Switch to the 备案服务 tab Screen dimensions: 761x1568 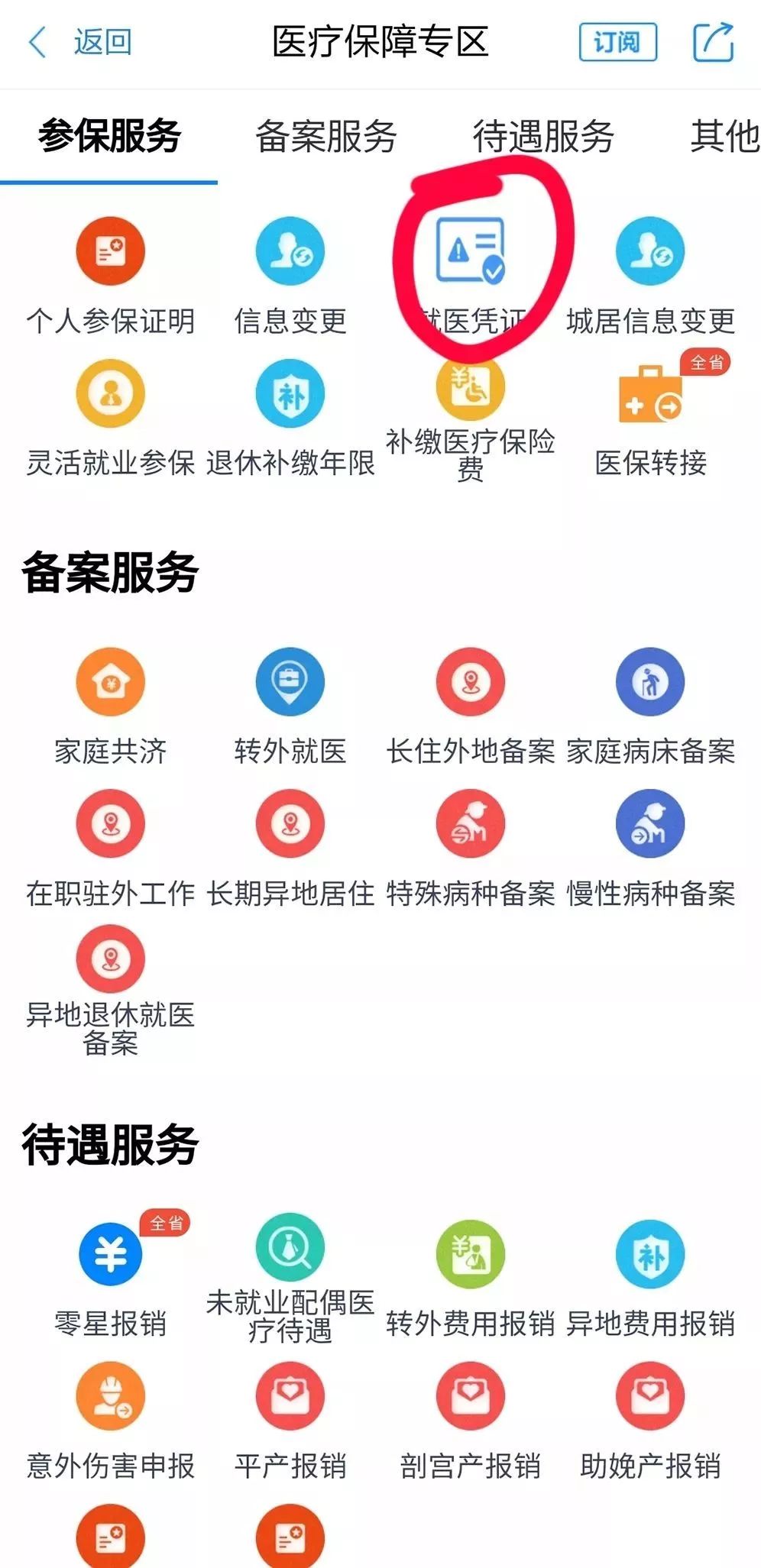[326, 137]
